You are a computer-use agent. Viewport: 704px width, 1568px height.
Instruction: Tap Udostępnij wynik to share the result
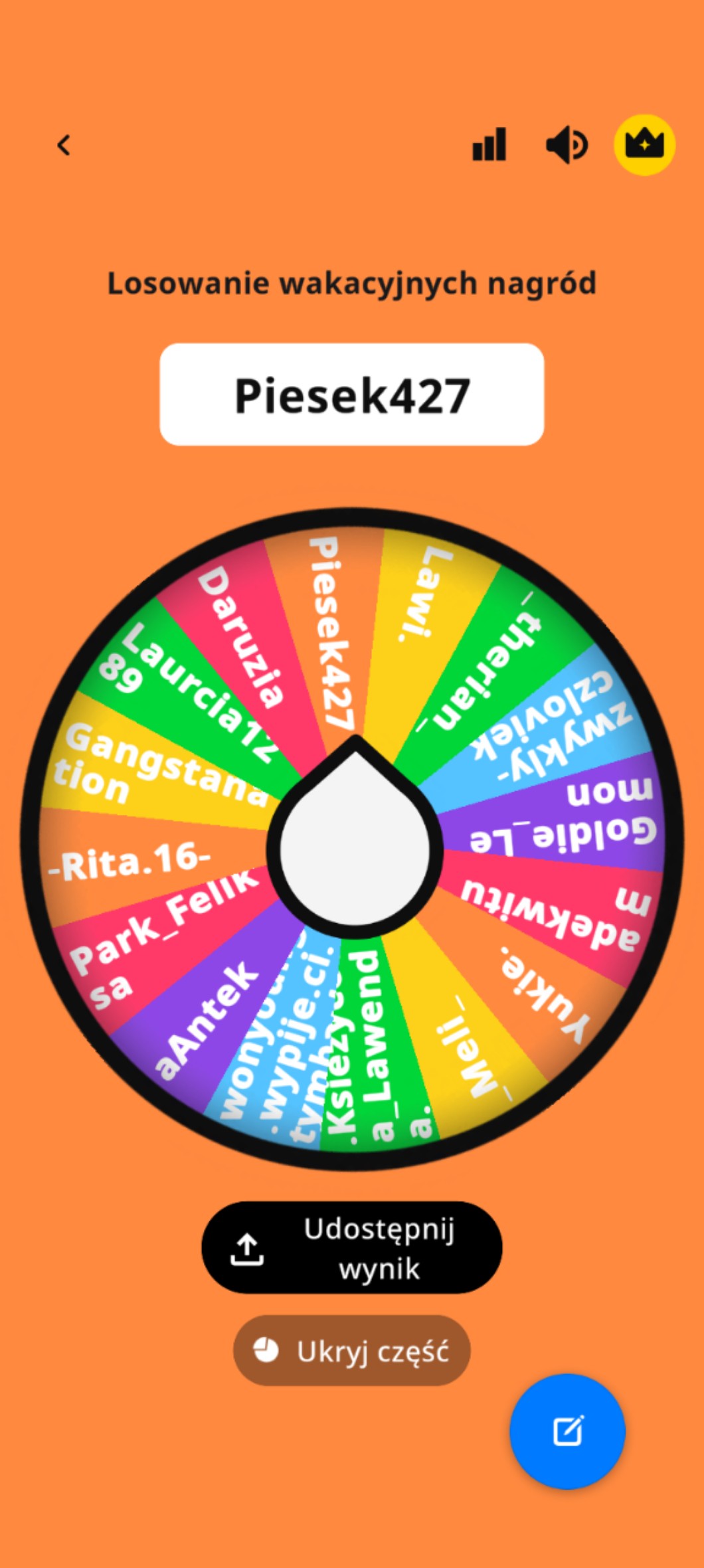(x=352, y=1248)
